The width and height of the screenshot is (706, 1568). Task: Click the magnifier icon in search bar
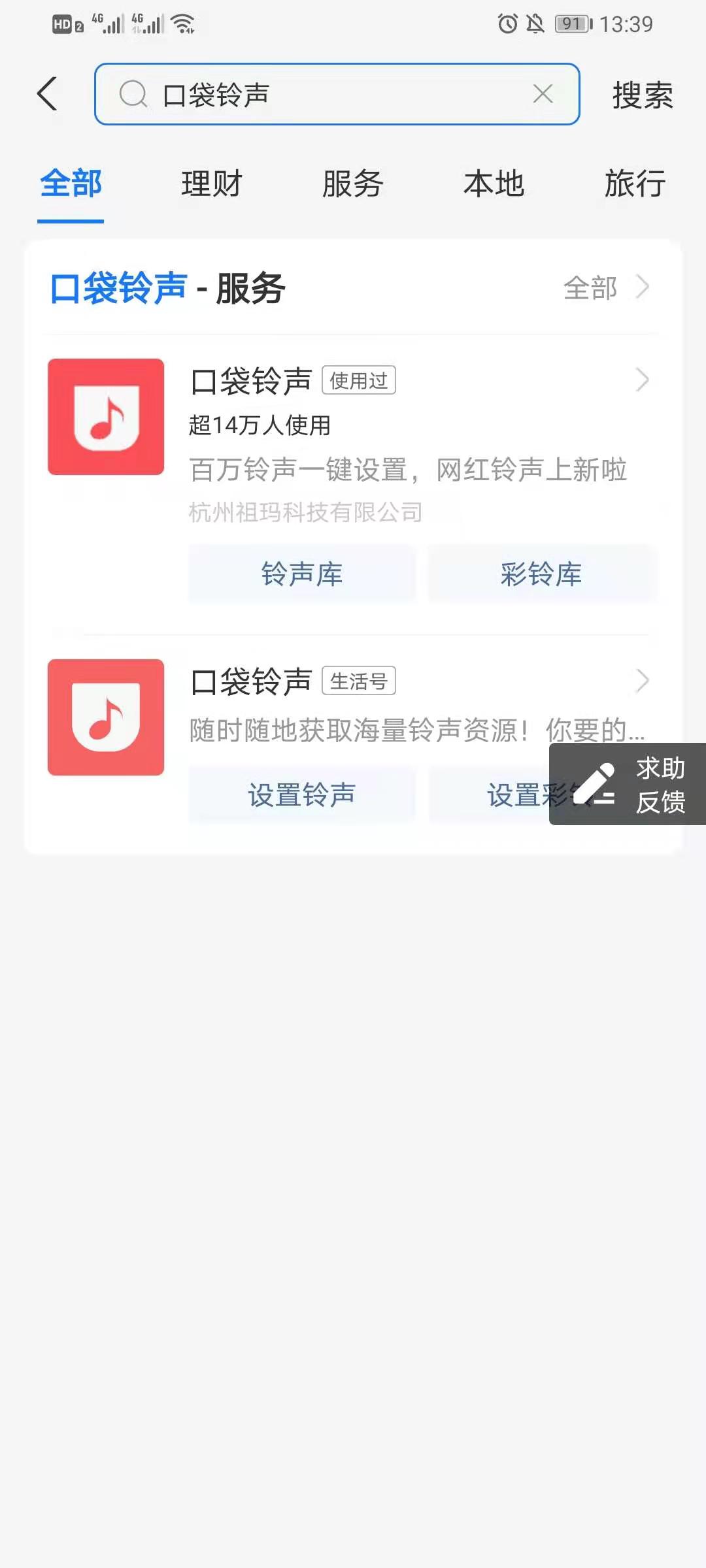[x=133, y=94]
